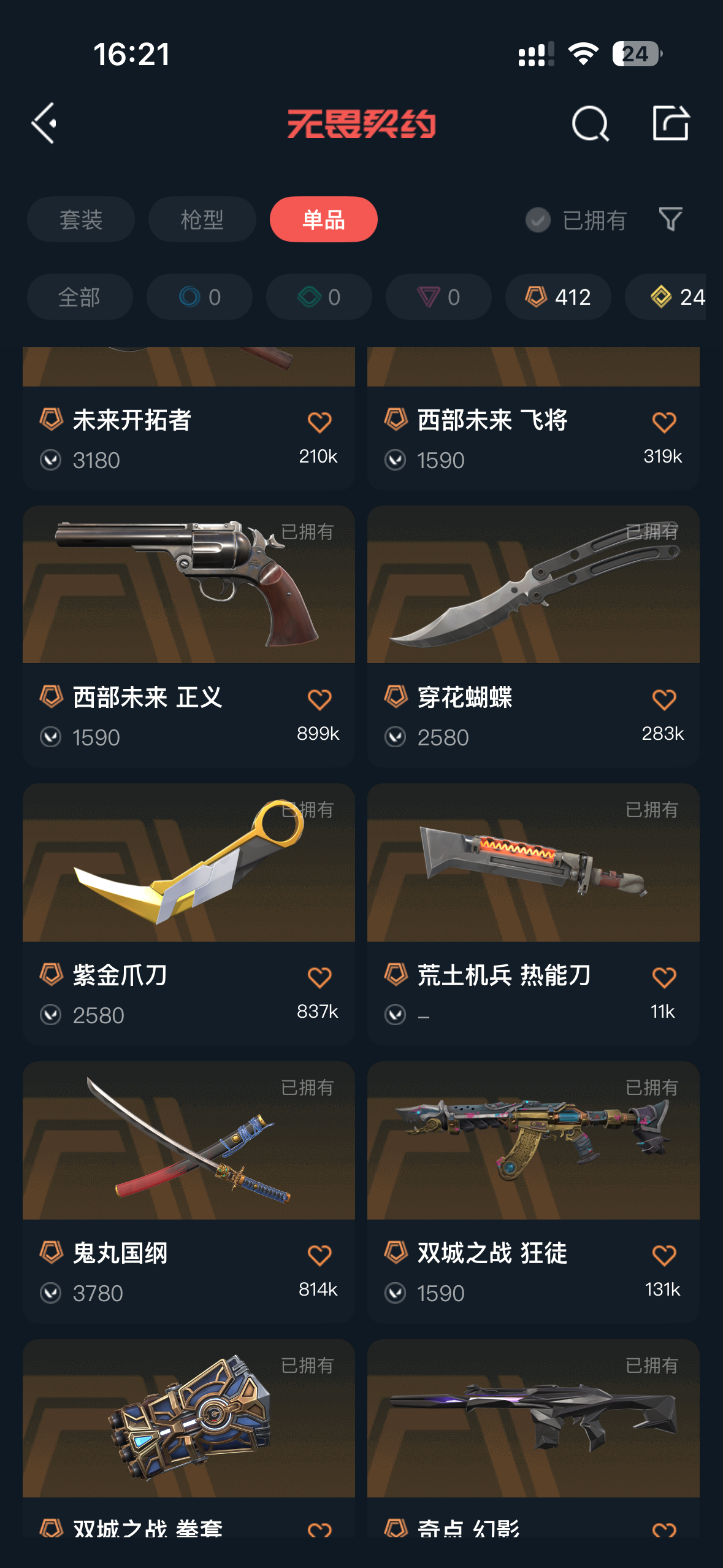Image resolution: width=723 pixels, height=1568 pixels.
Task: Open the 穿花蝴蝶 knife card
Action: pos(533,586)
